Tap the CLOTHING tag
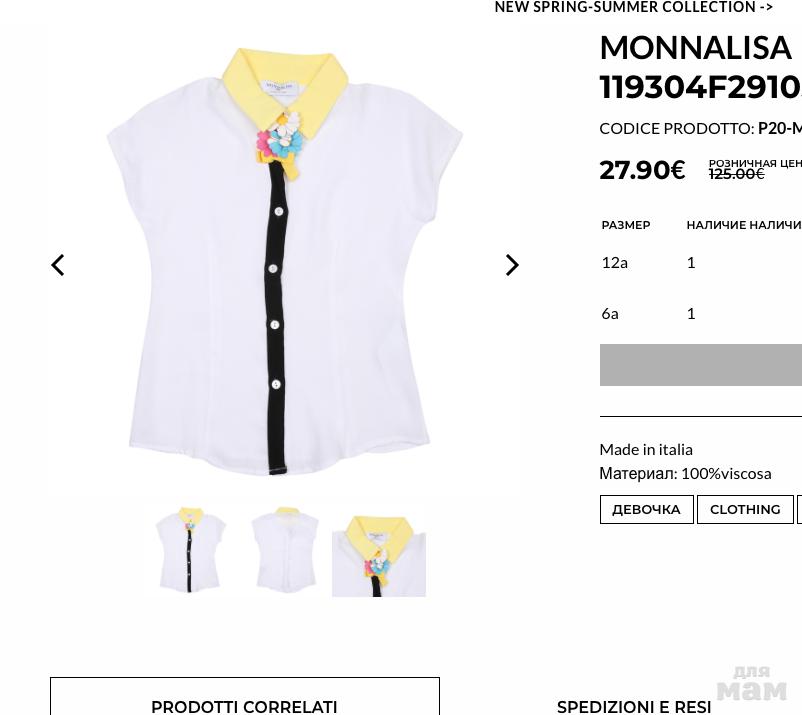 coord(745,509)
